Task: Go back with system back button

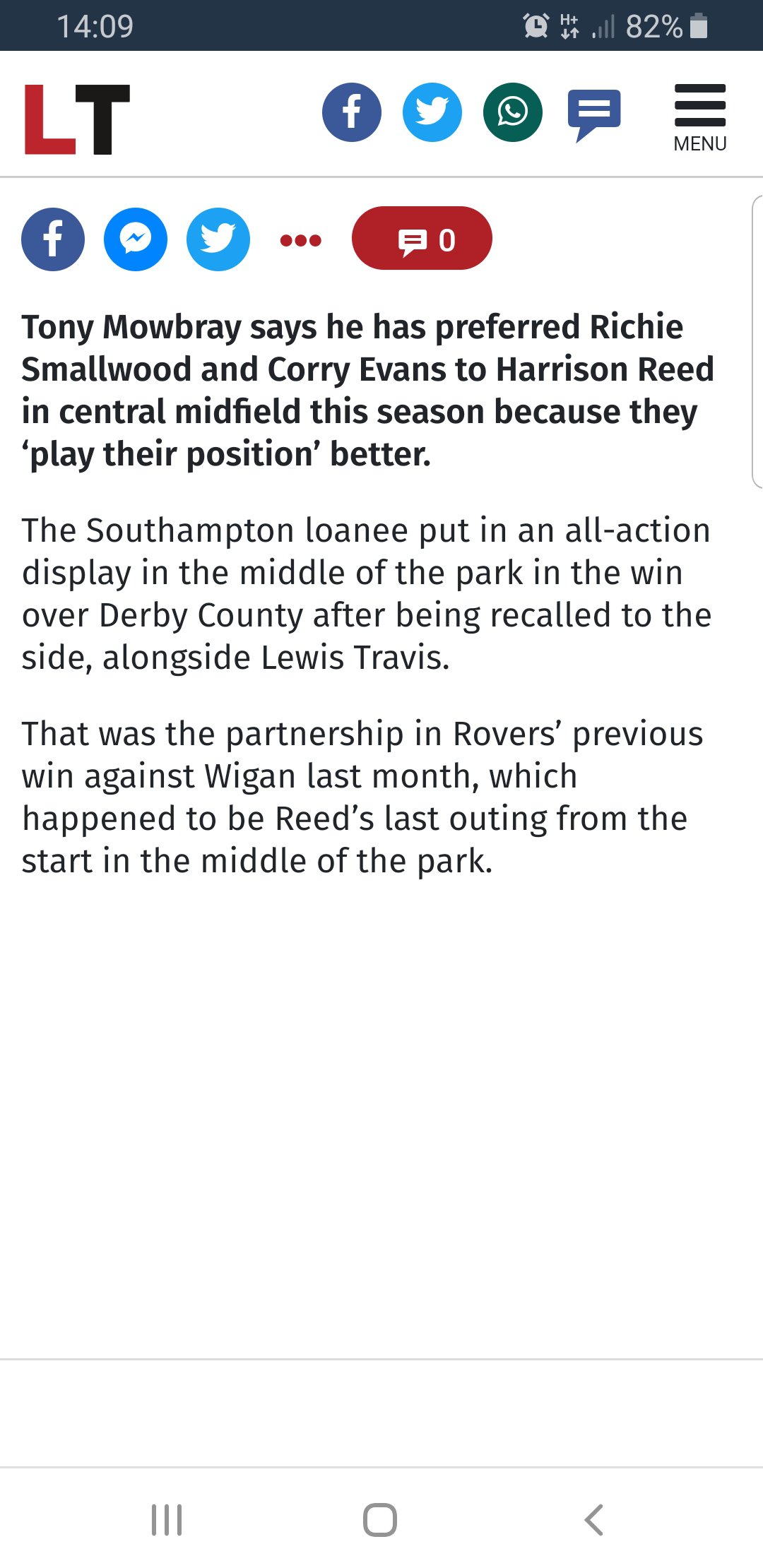Action: tap(594, 1520)
